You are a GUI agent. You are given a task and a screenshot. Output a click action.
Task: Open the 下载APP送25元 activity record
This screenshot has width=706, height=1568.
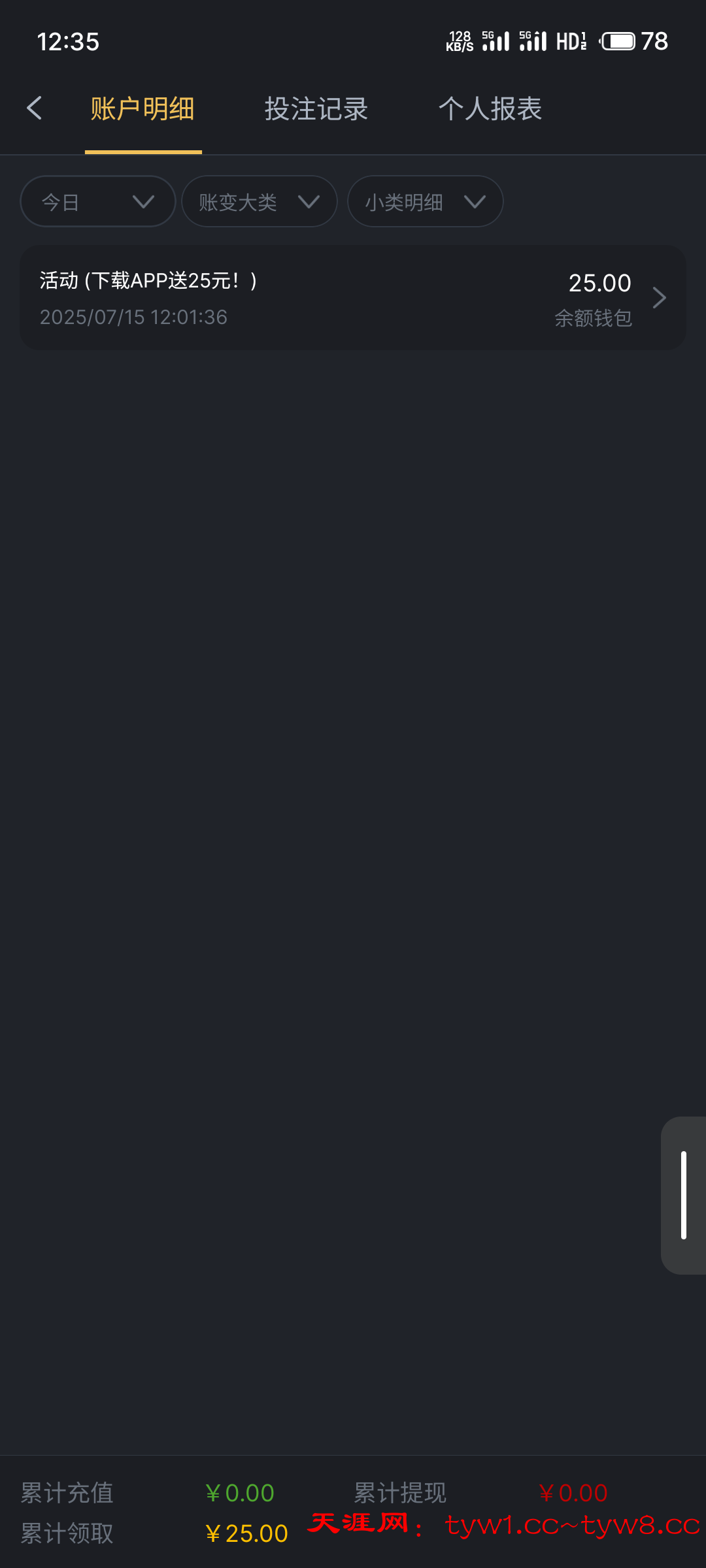point(353,298)
